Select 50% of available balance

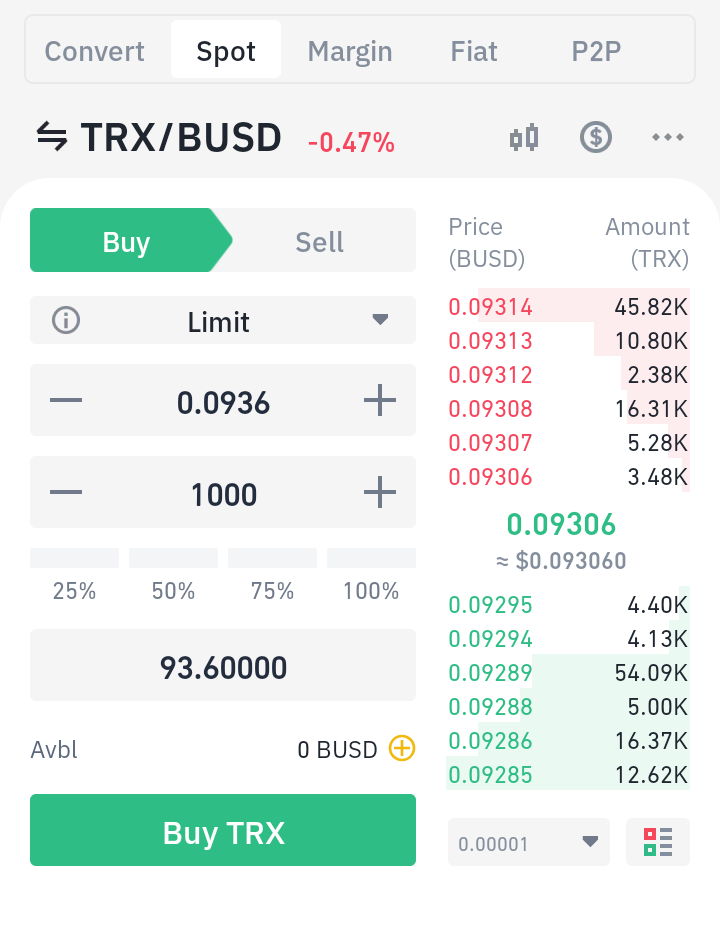[x=173, y=573]
